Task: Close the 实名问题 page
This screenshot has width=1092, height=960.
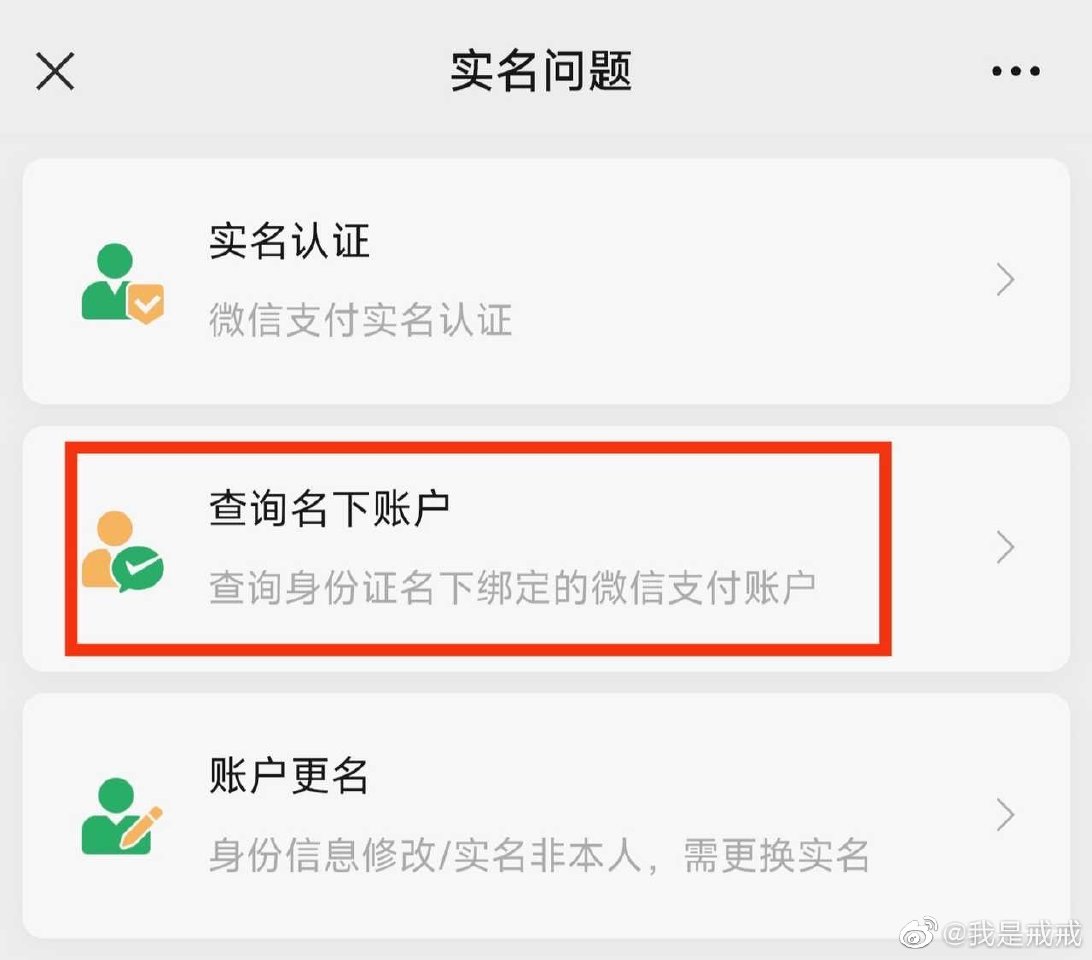Action: tap(55, 71)
